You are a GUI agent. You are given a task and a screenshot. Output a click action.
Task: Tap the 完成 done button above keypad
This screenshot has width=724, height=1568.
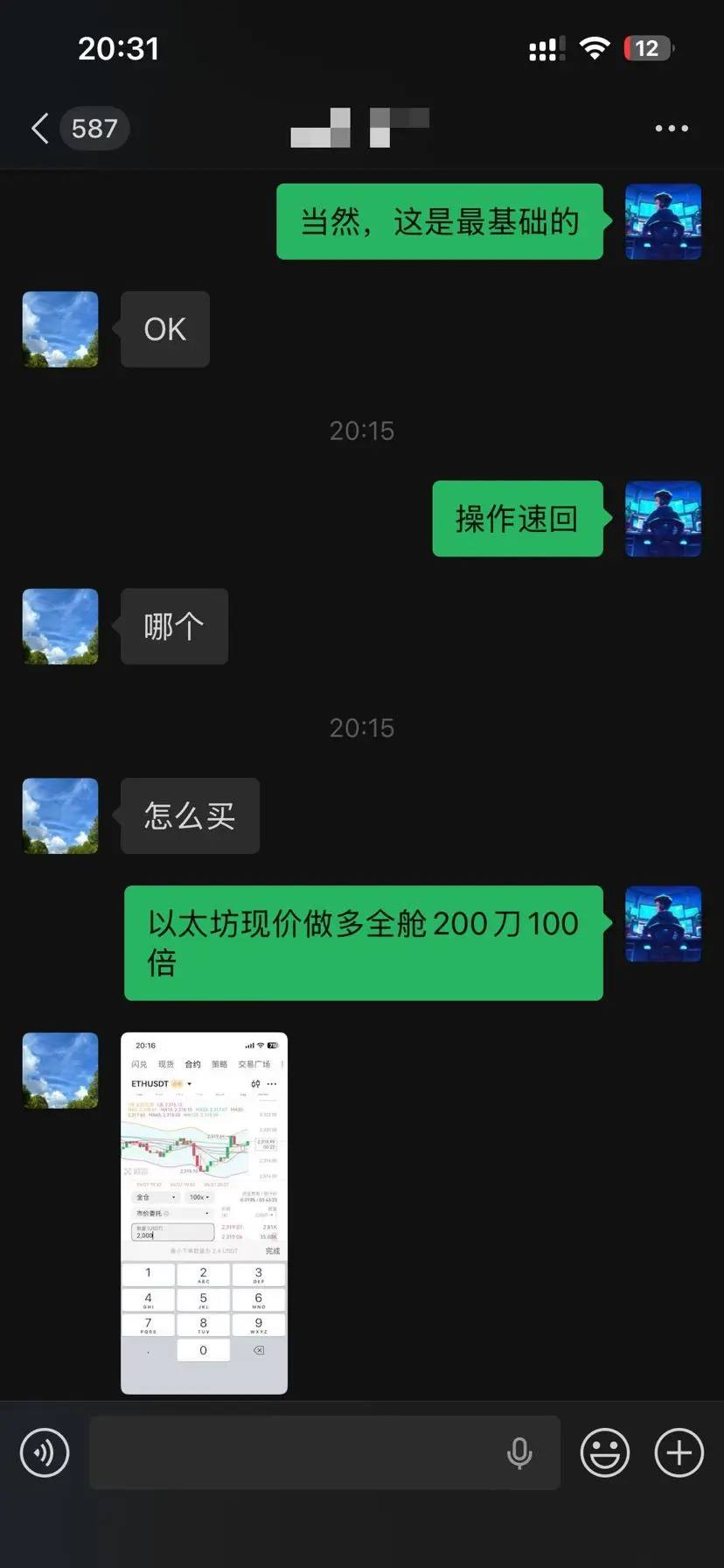point(271,1251)
